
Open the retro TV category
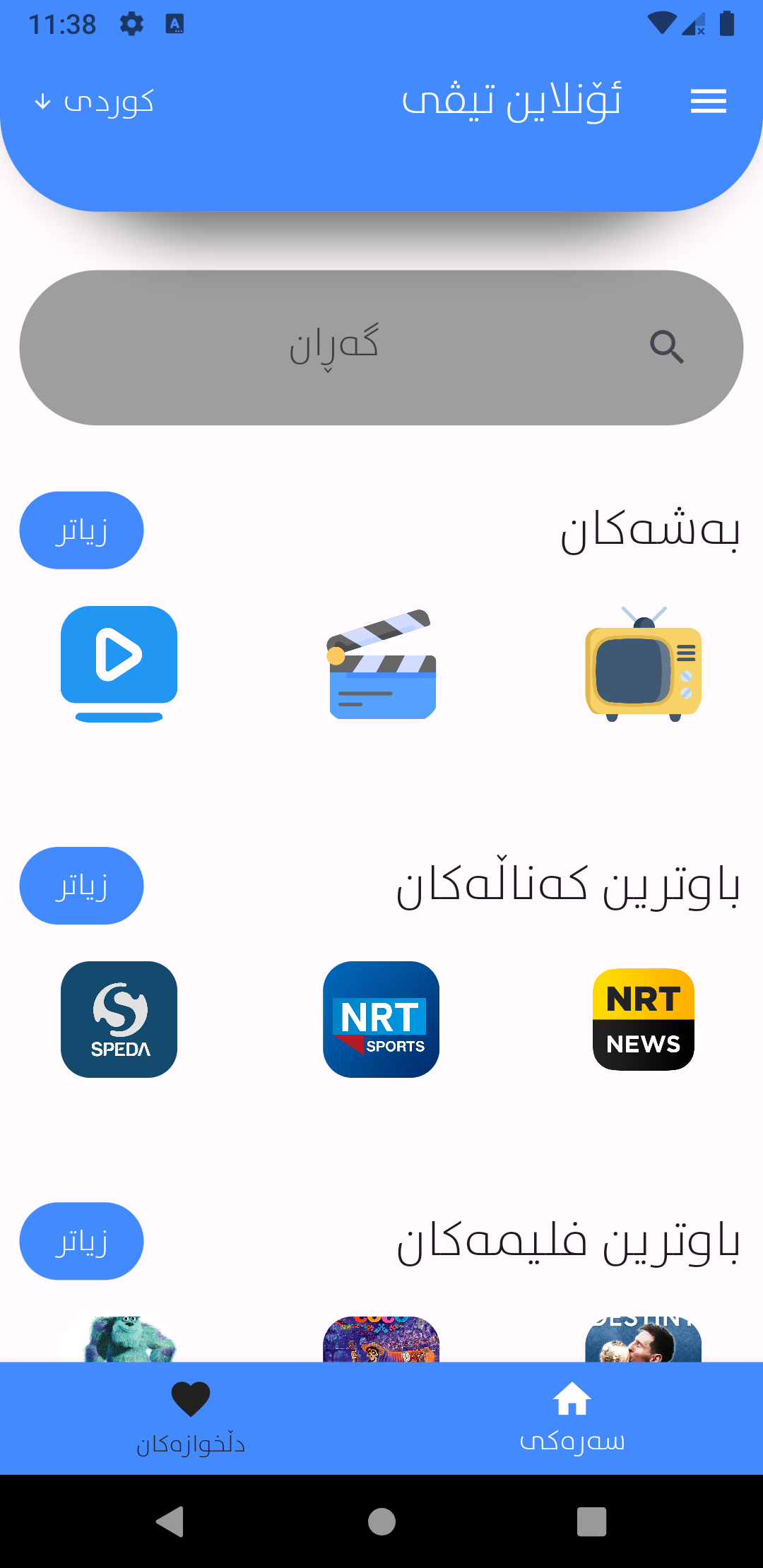click(x=644, y=664)
